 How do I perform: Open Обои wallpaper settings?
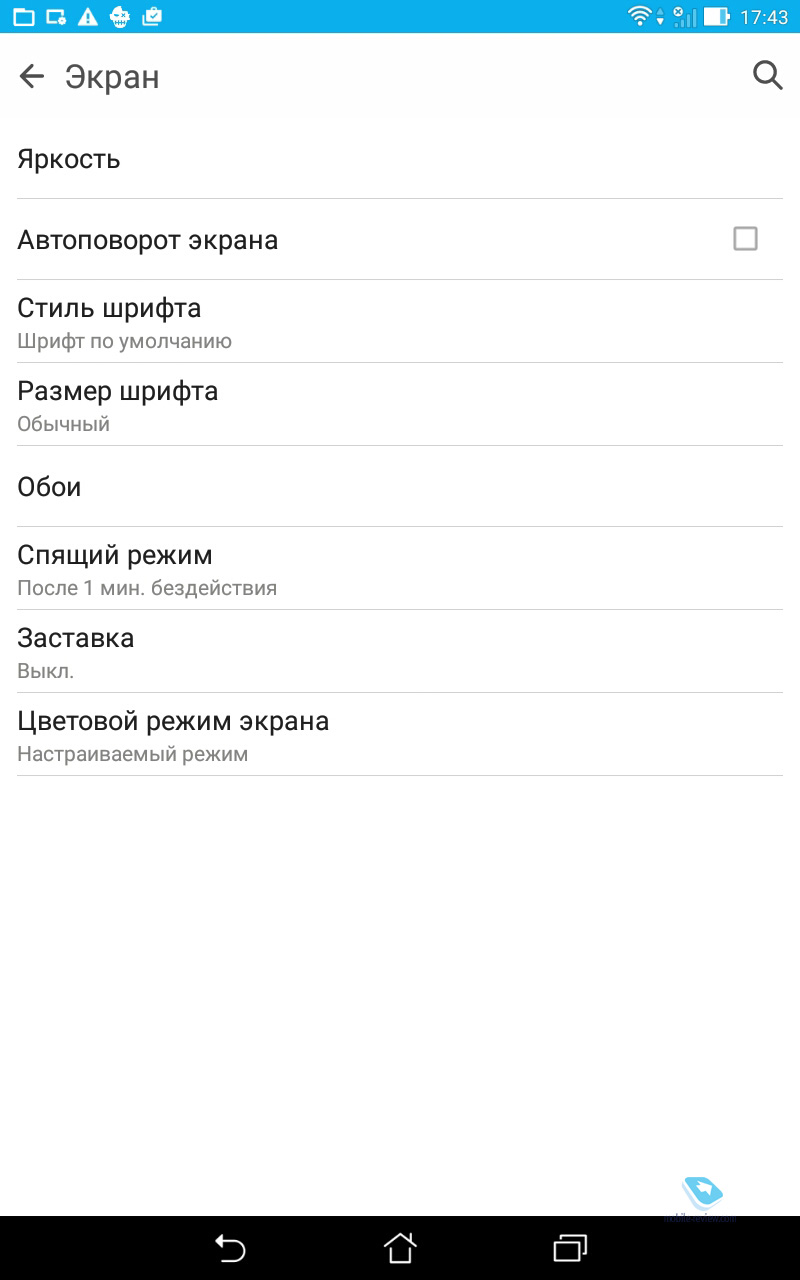[x=400, y=487]
